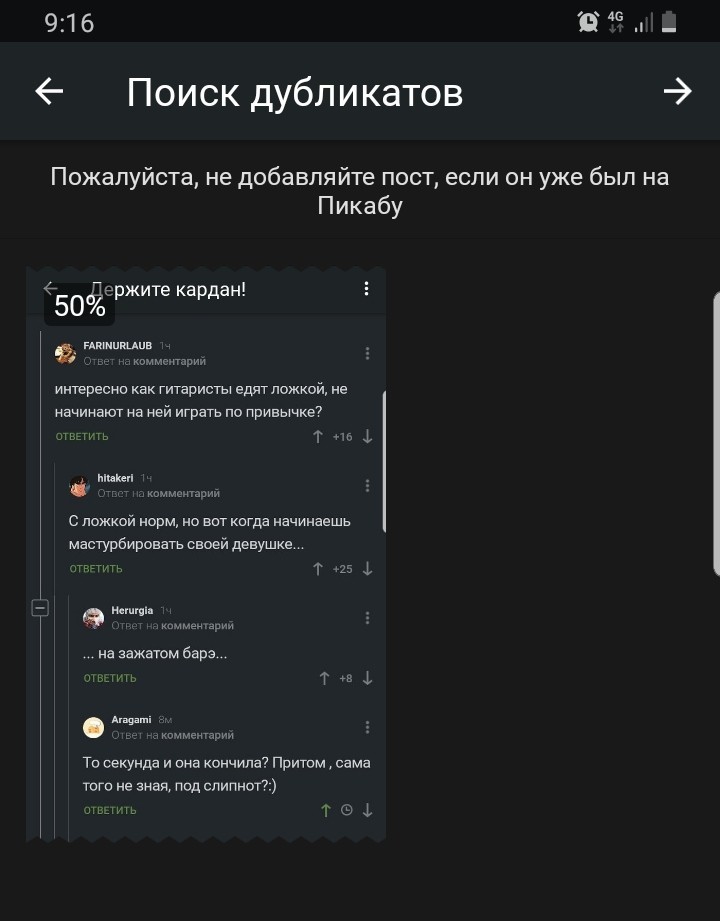Proceed with the forward arrow
The width and height of the screenshot is (720, 921).
click(x=677, y=92)
